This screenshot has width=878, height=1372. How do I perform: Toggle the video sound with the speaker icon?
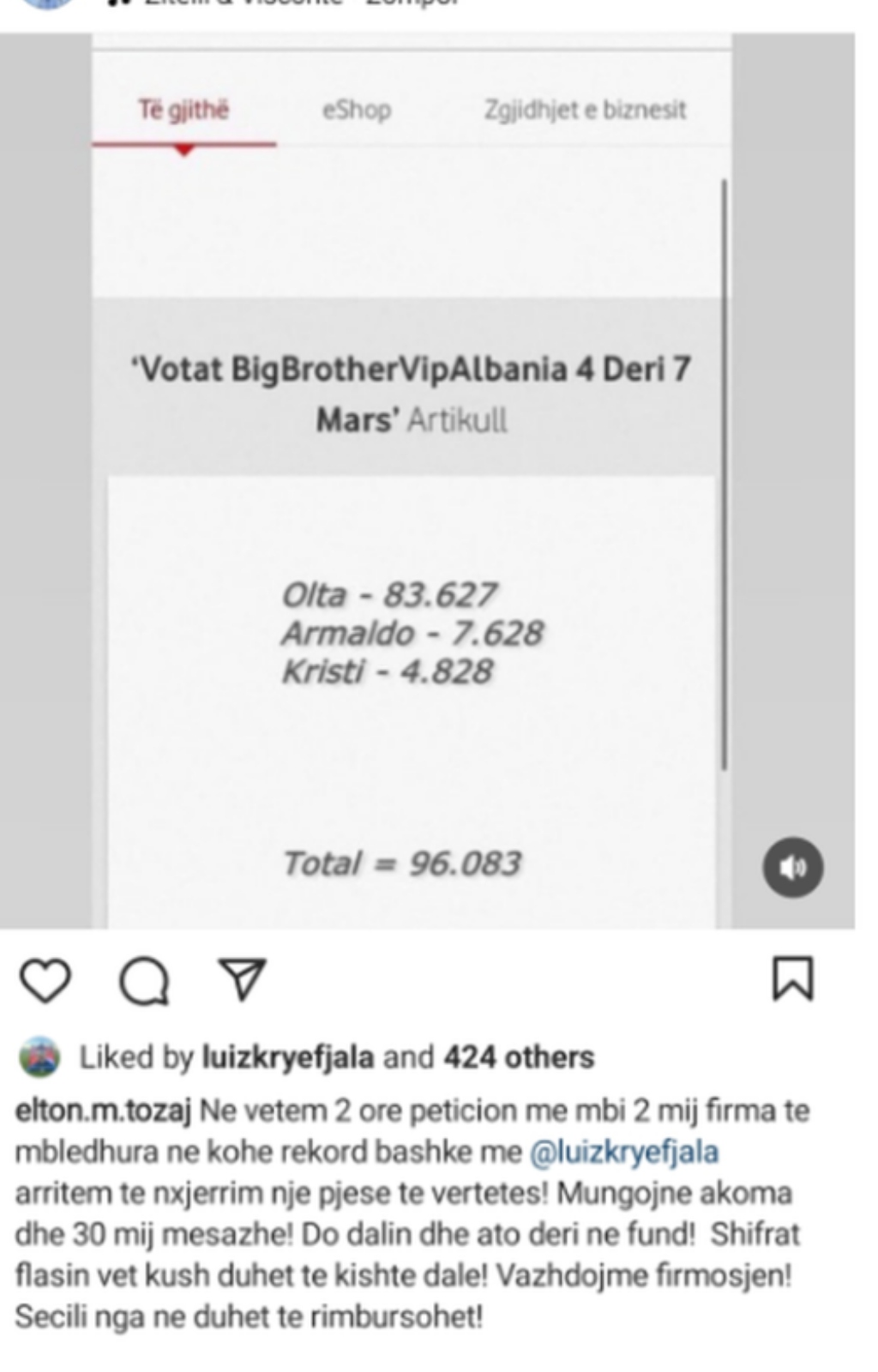tap(793, 868)
